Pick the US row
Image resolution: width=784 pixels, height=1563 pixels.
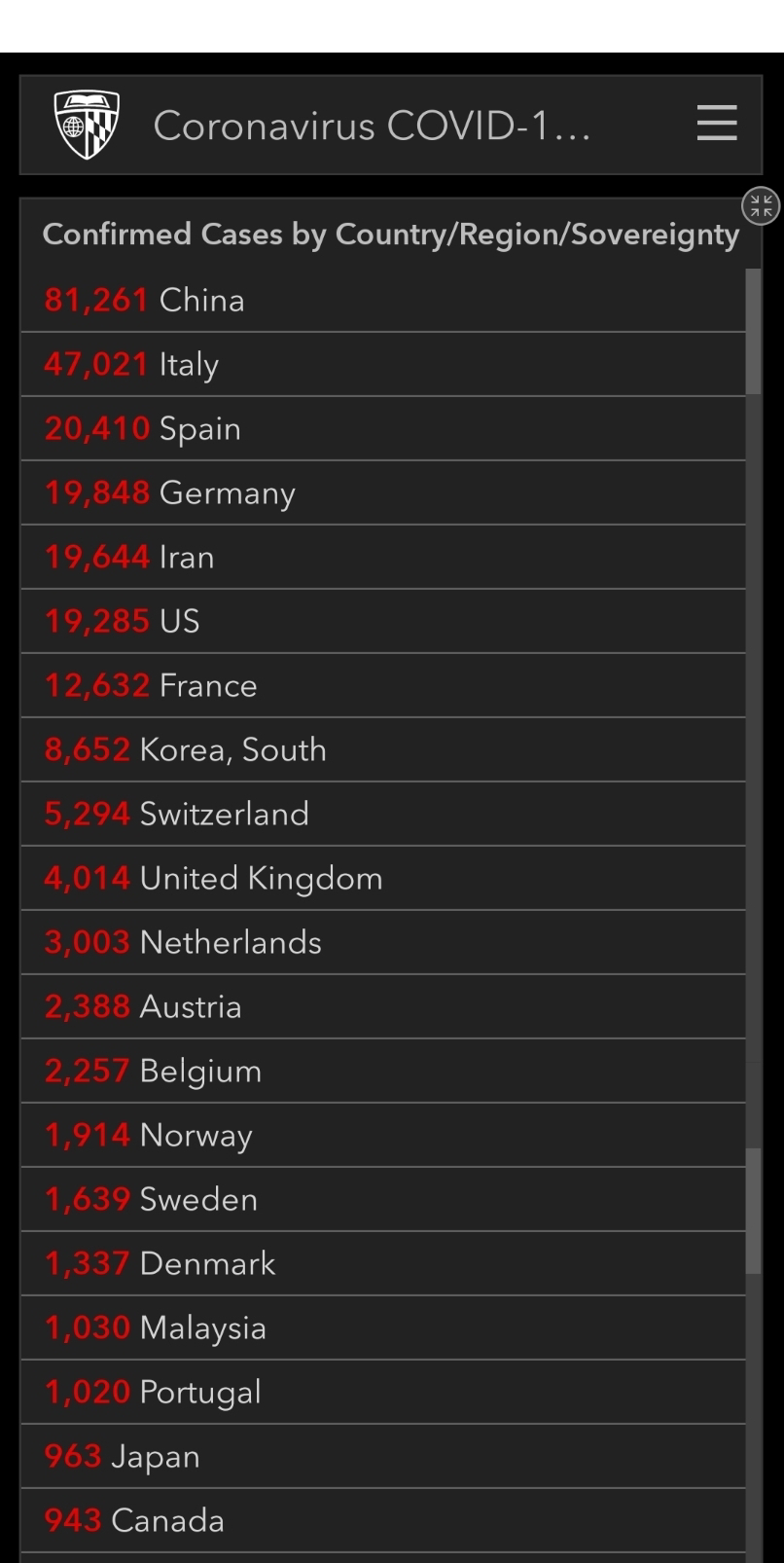pyautogui.click(x=383, y=621)
